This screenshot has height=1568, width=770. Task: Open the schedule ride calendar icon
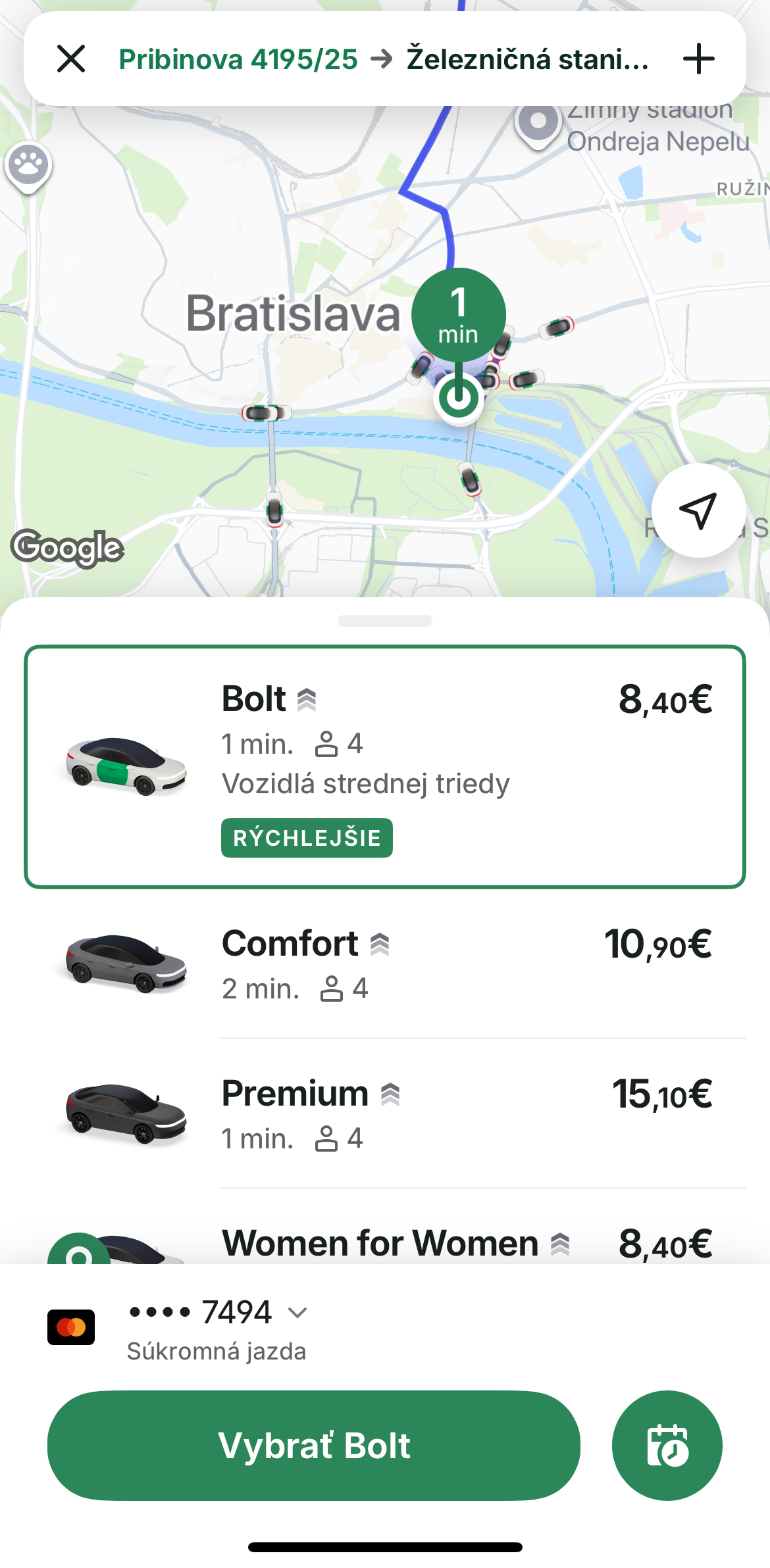click(667, 1446)
